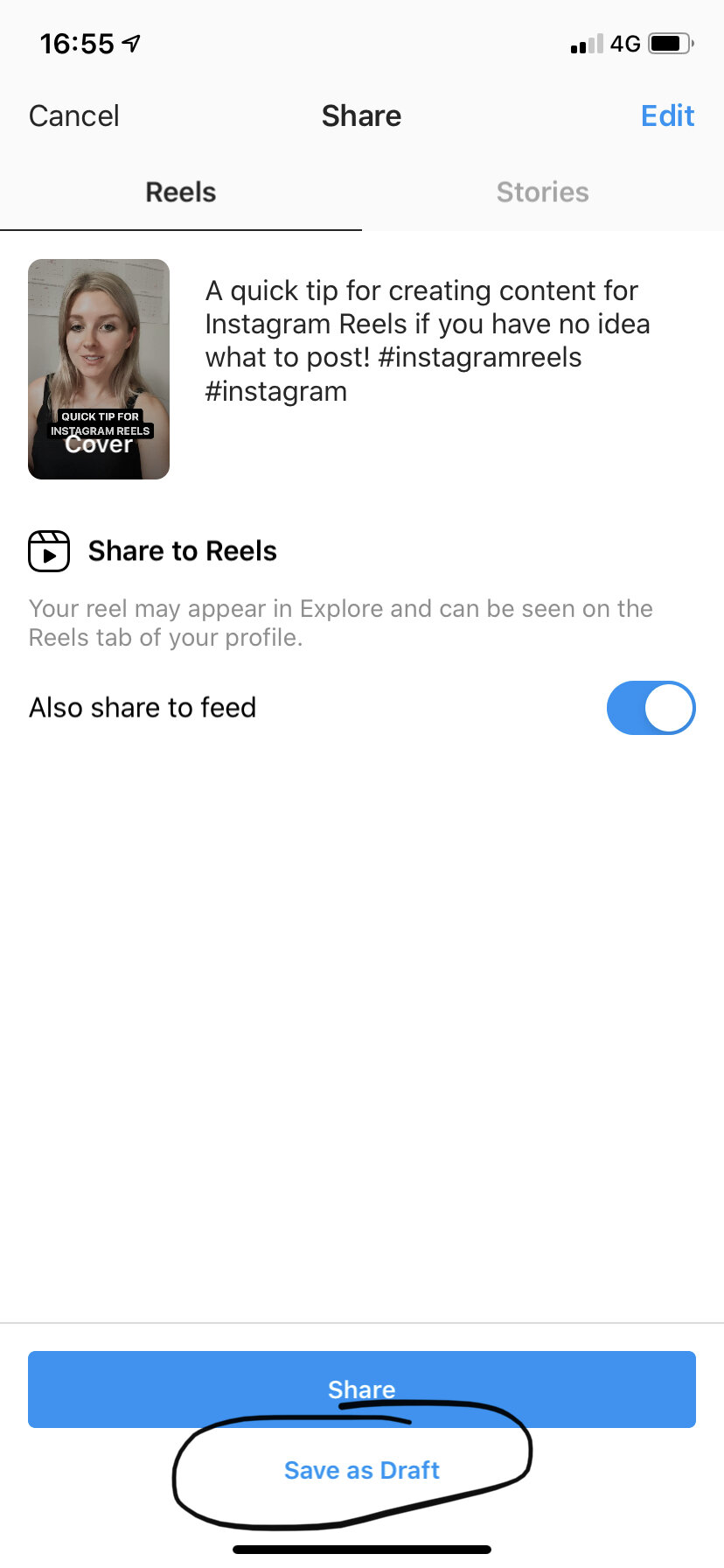This screenshot has height=1568, width=724.
Task: Save the reel as a draft
Action: pos(362,1470)
